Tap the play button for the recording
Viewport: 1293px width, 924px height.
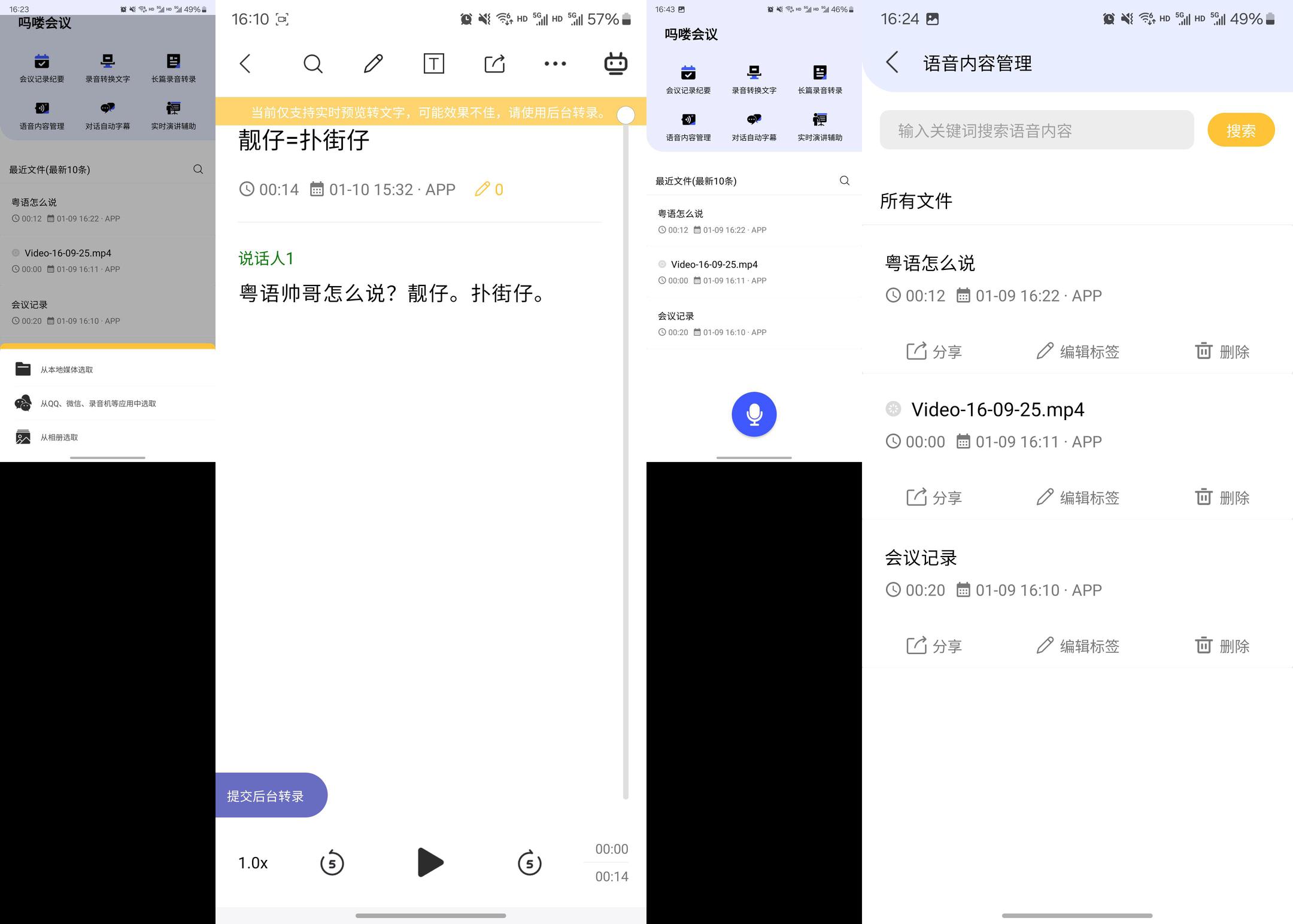point(430,862)
